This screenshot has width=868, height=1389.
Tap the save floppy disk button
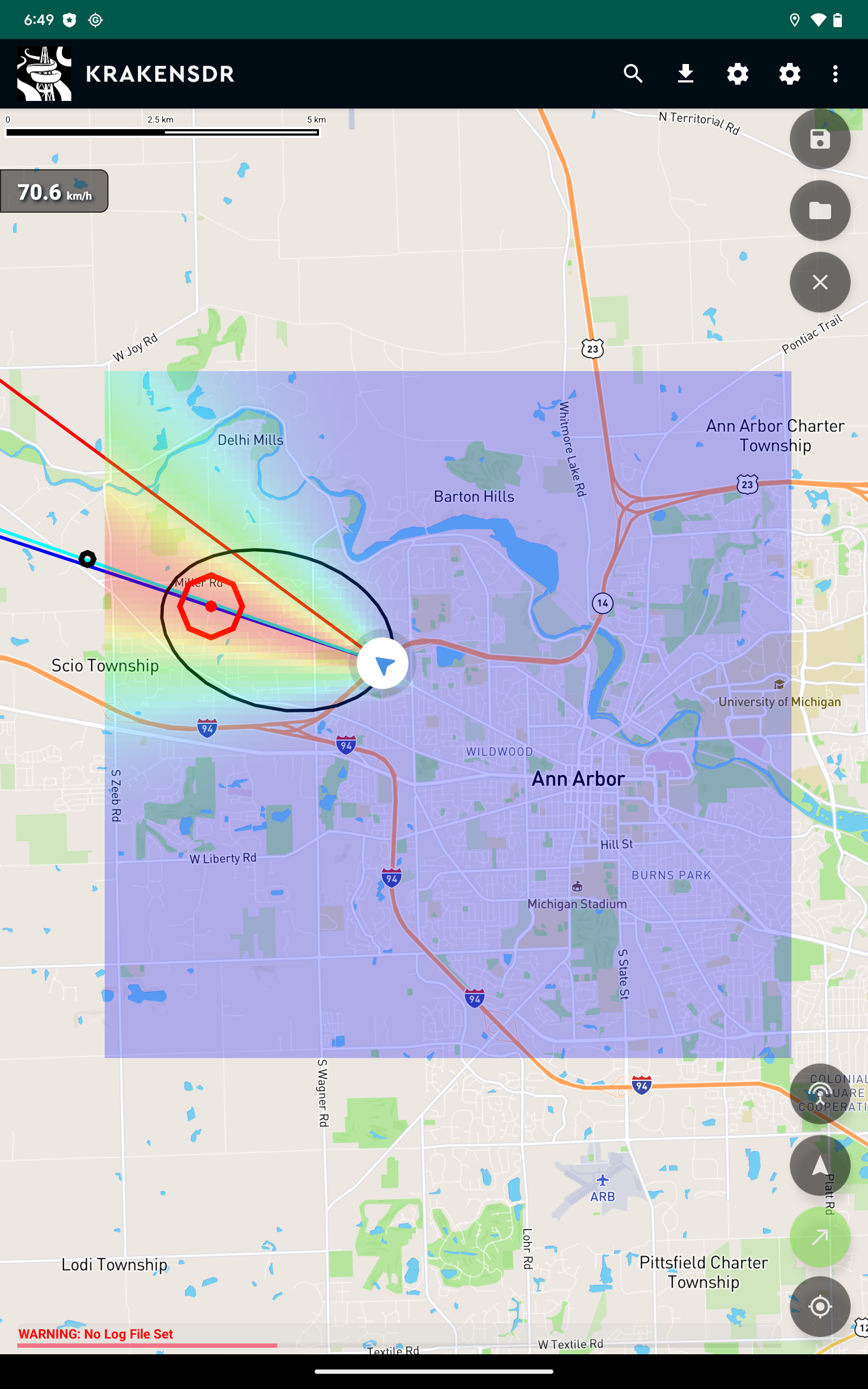click(x=820, y=139)
